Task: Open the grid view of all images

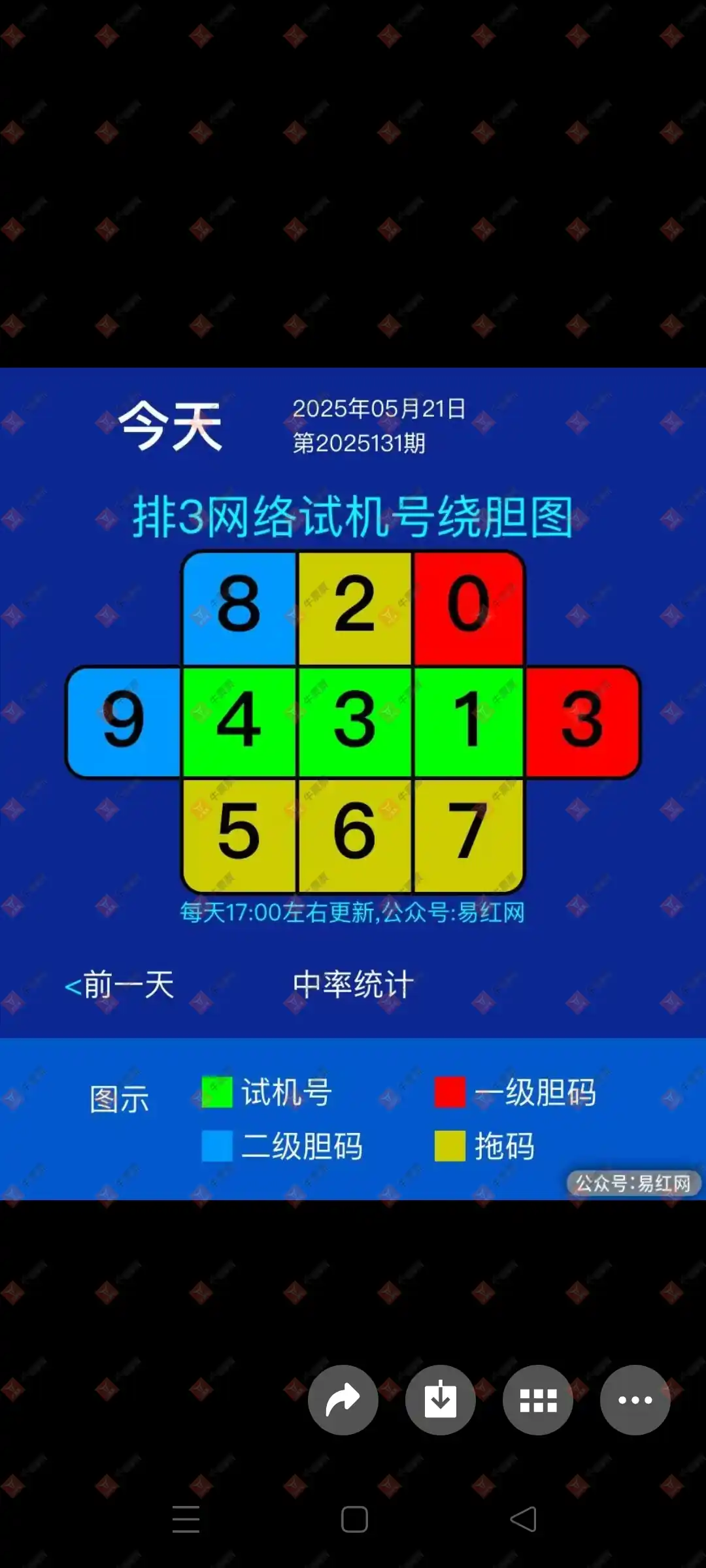Action: [538, 1399]
